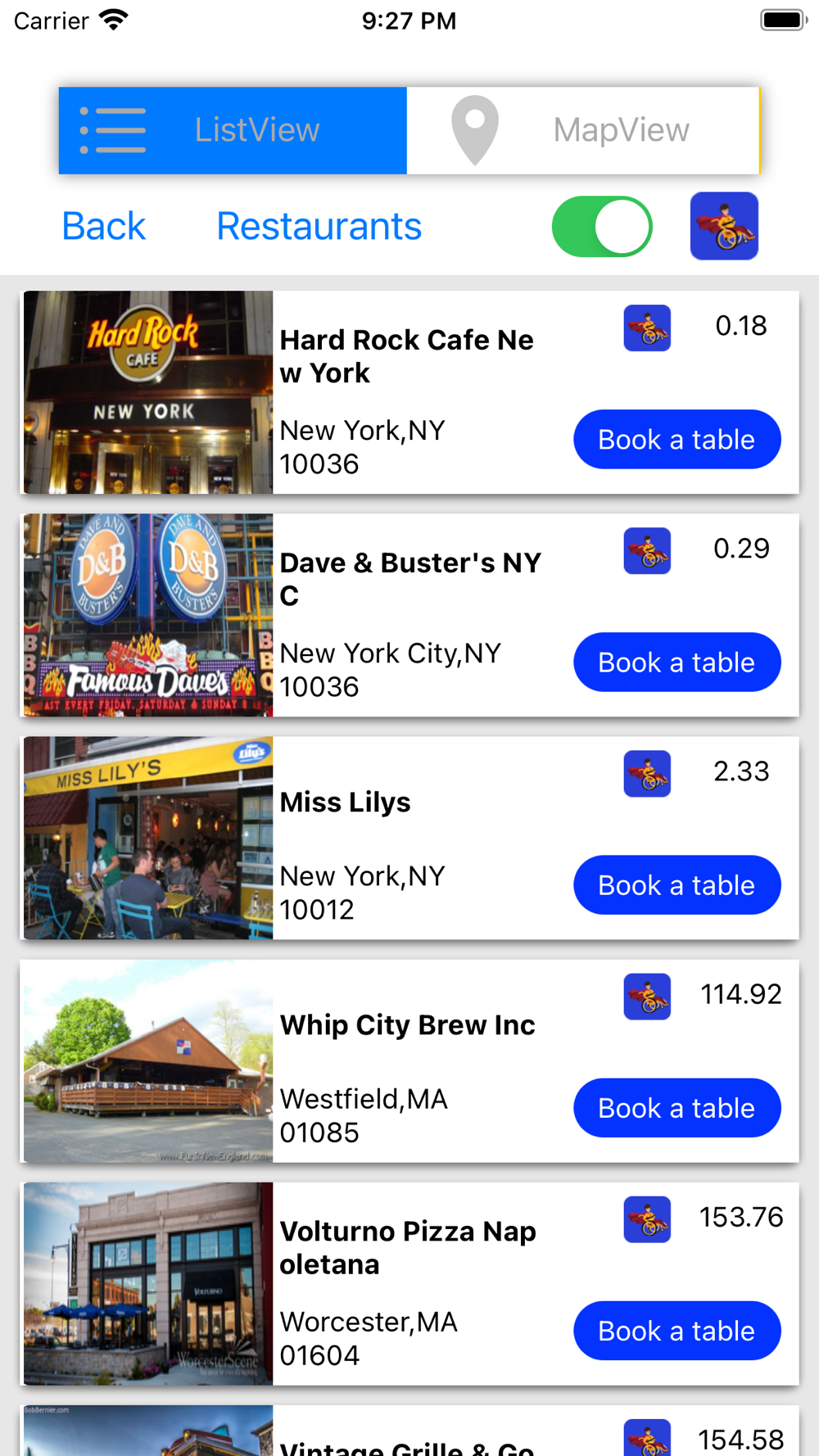The height and width of the screenshot is (1456, 819).
Task: Open the Hard Rock Cafe New York card
Action: coord(409,392)
